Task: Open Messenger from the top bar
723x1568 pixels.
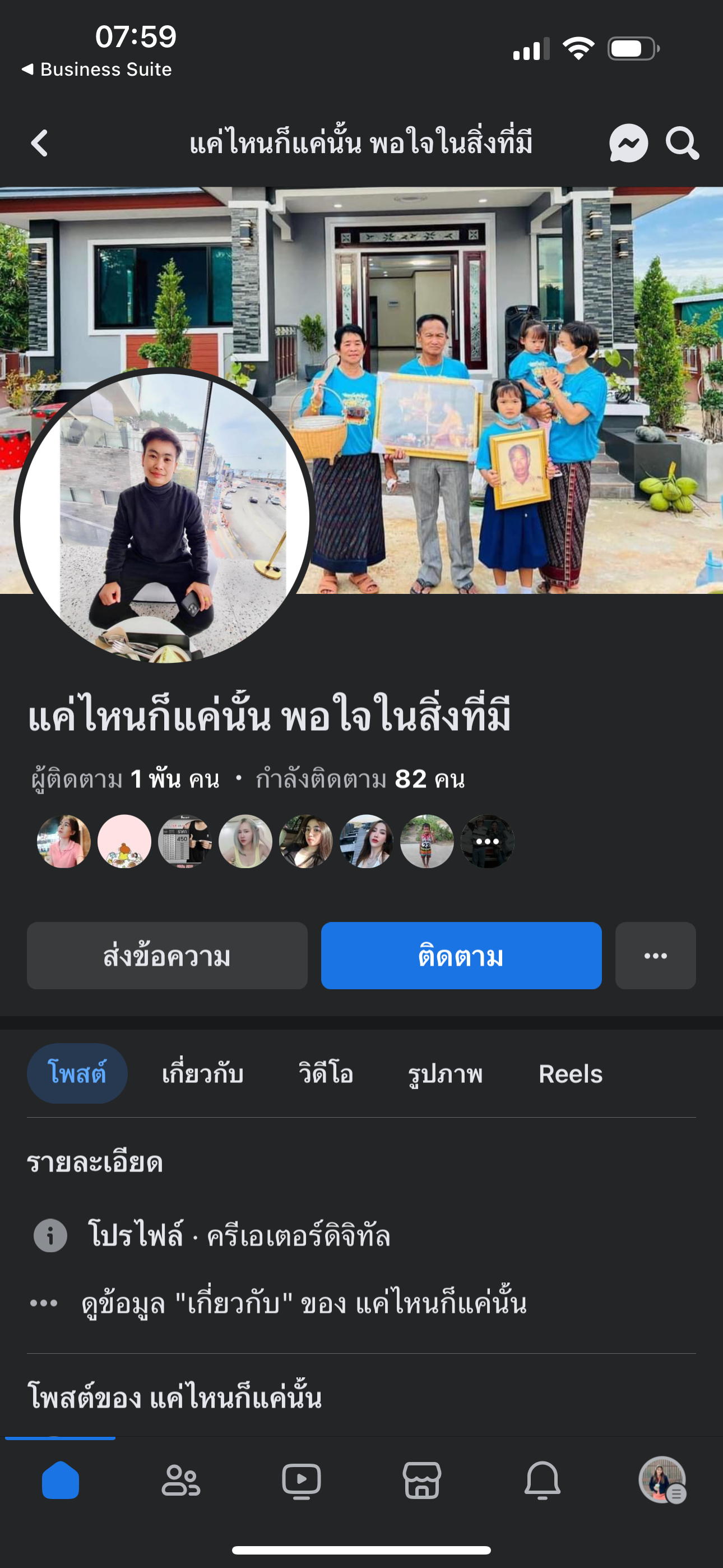Action: [x=628, y=144]
